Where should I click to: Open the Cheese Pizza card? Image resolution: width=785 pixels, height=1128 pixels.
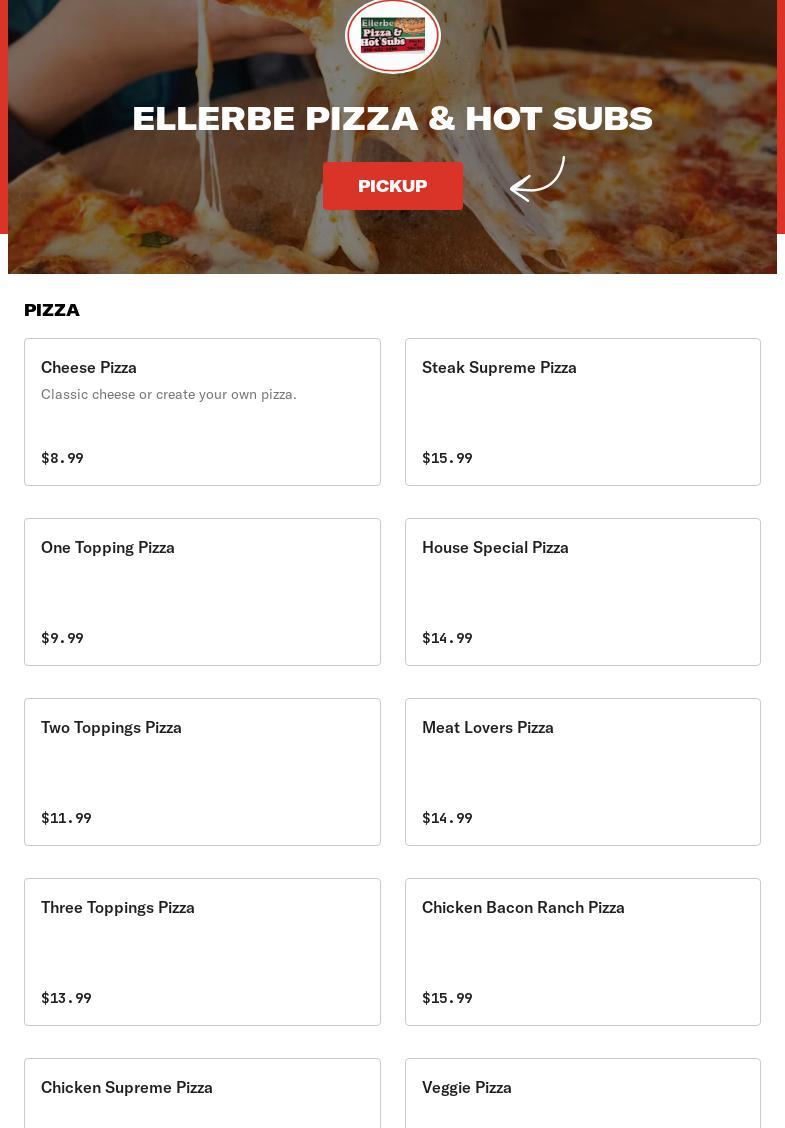click(x=202, y=411)
